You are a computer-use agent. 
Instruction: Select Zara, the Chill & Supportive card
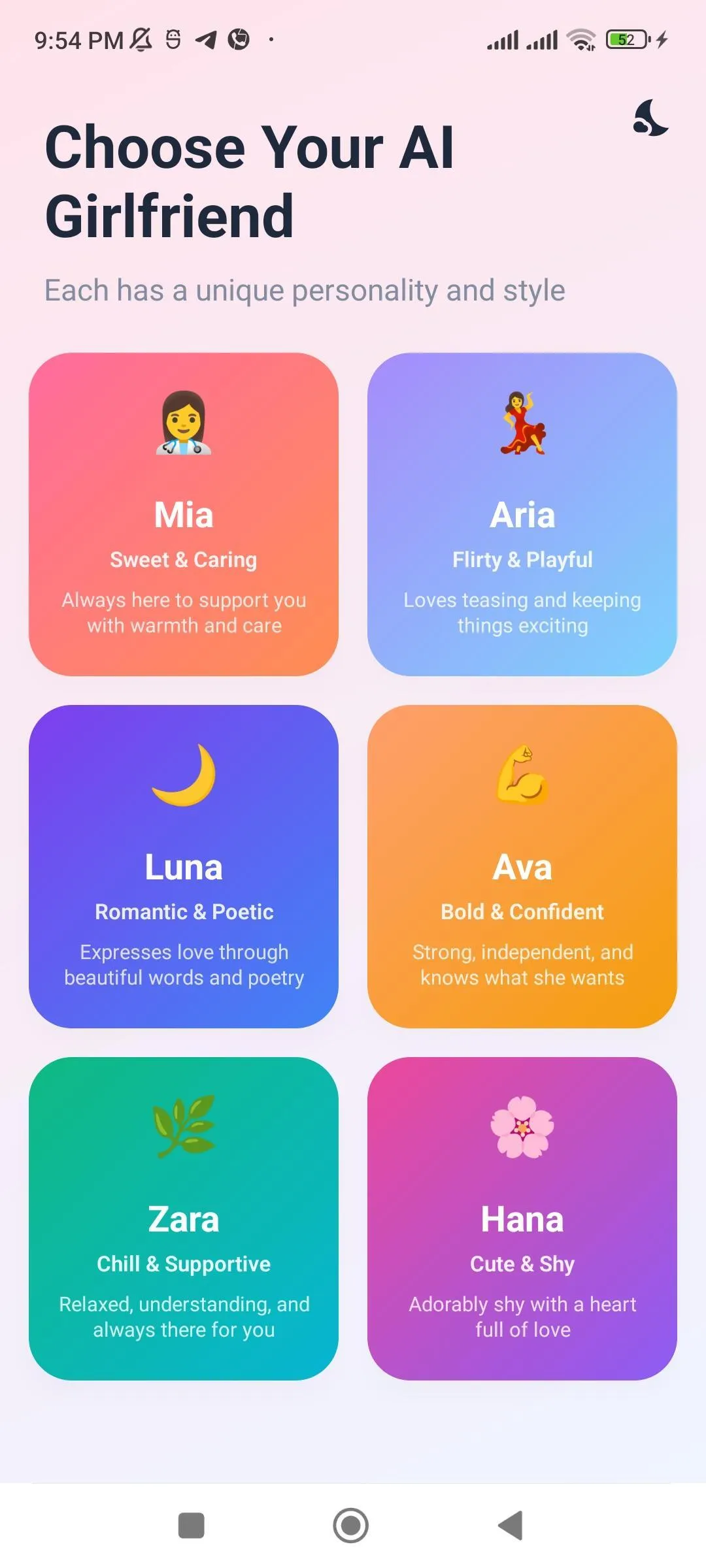click(184, 1218)
